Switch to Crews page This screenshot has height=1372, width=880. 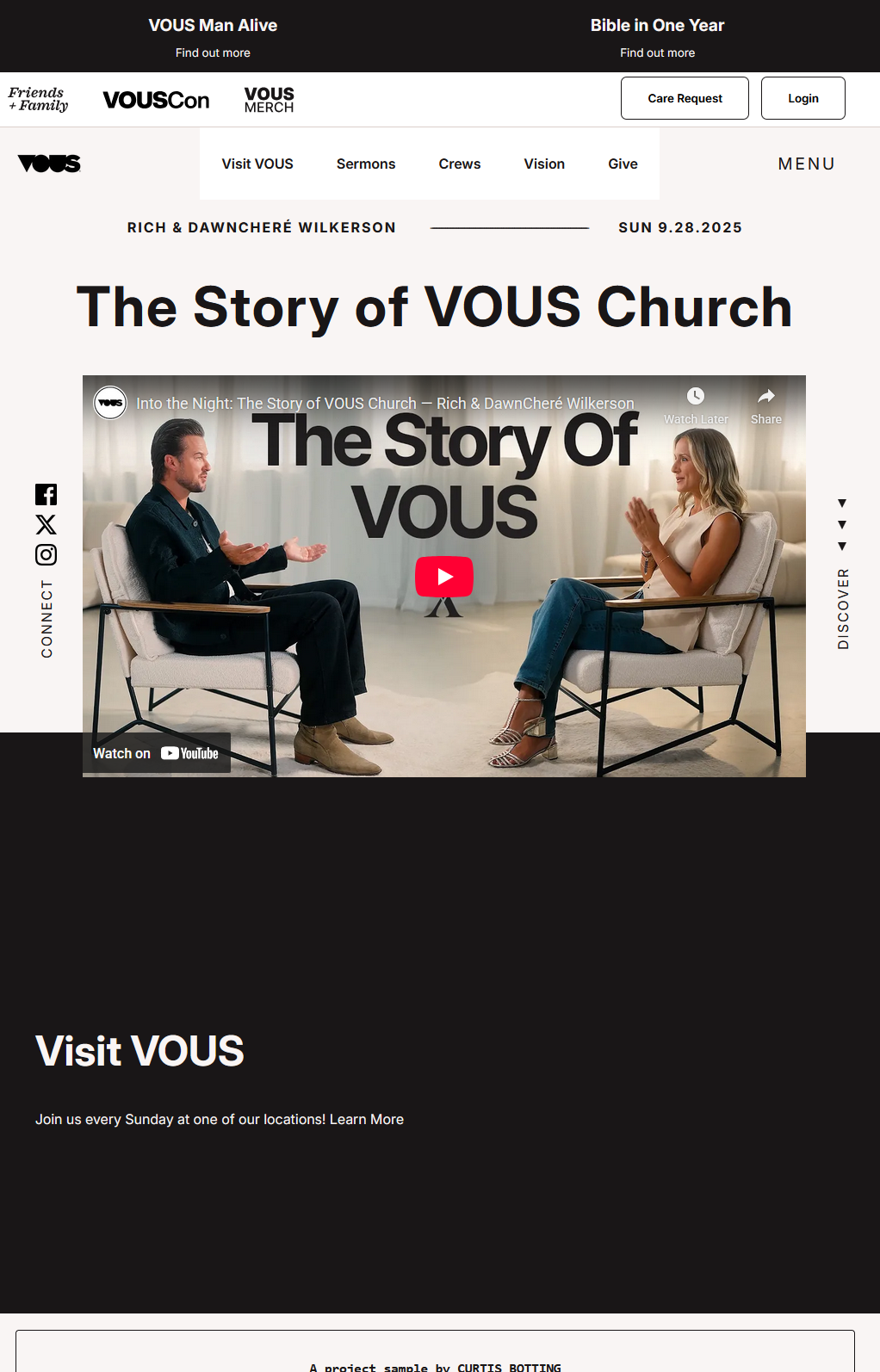pyautogui.click(x=460, y=164)
